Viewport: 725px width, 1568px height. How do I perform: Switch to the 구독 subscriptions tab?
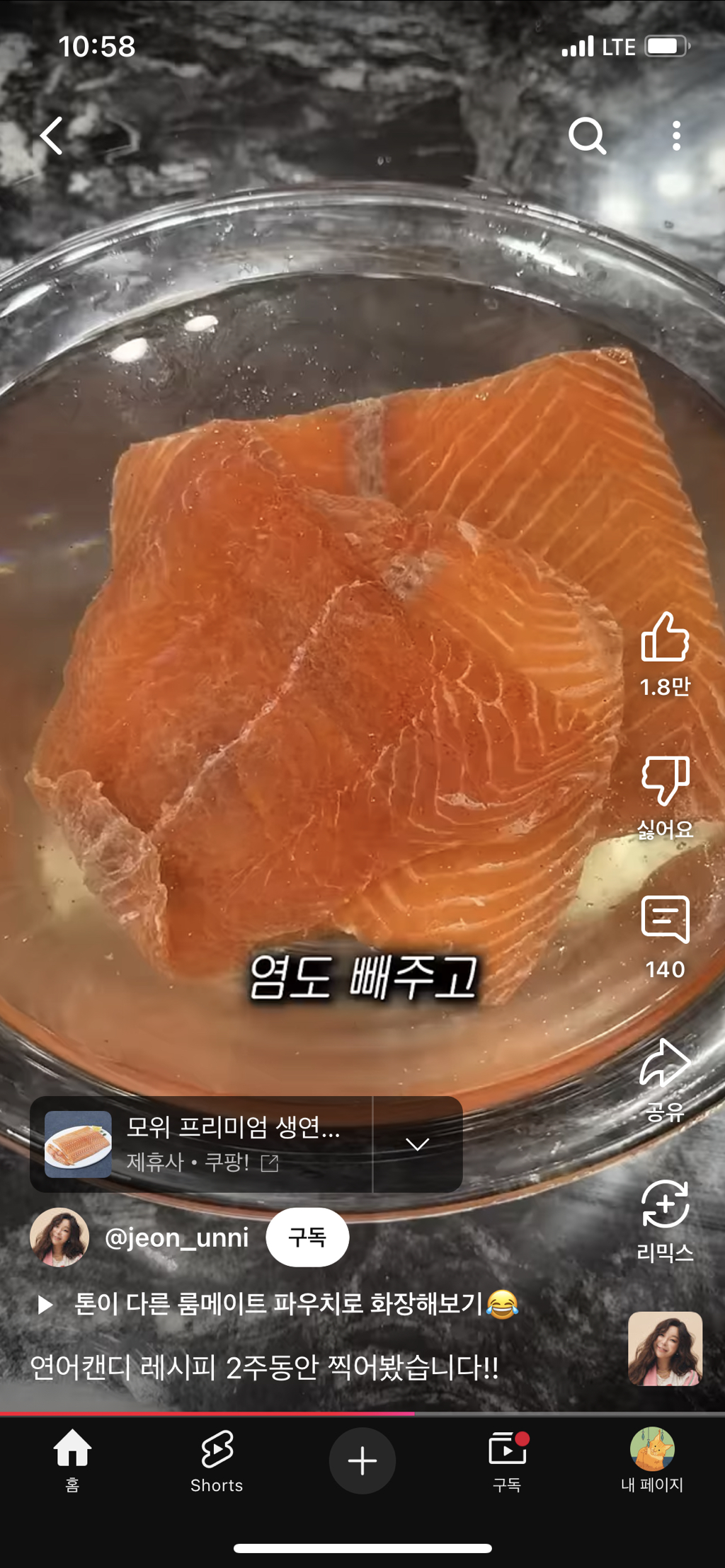tap(507, 1460)
